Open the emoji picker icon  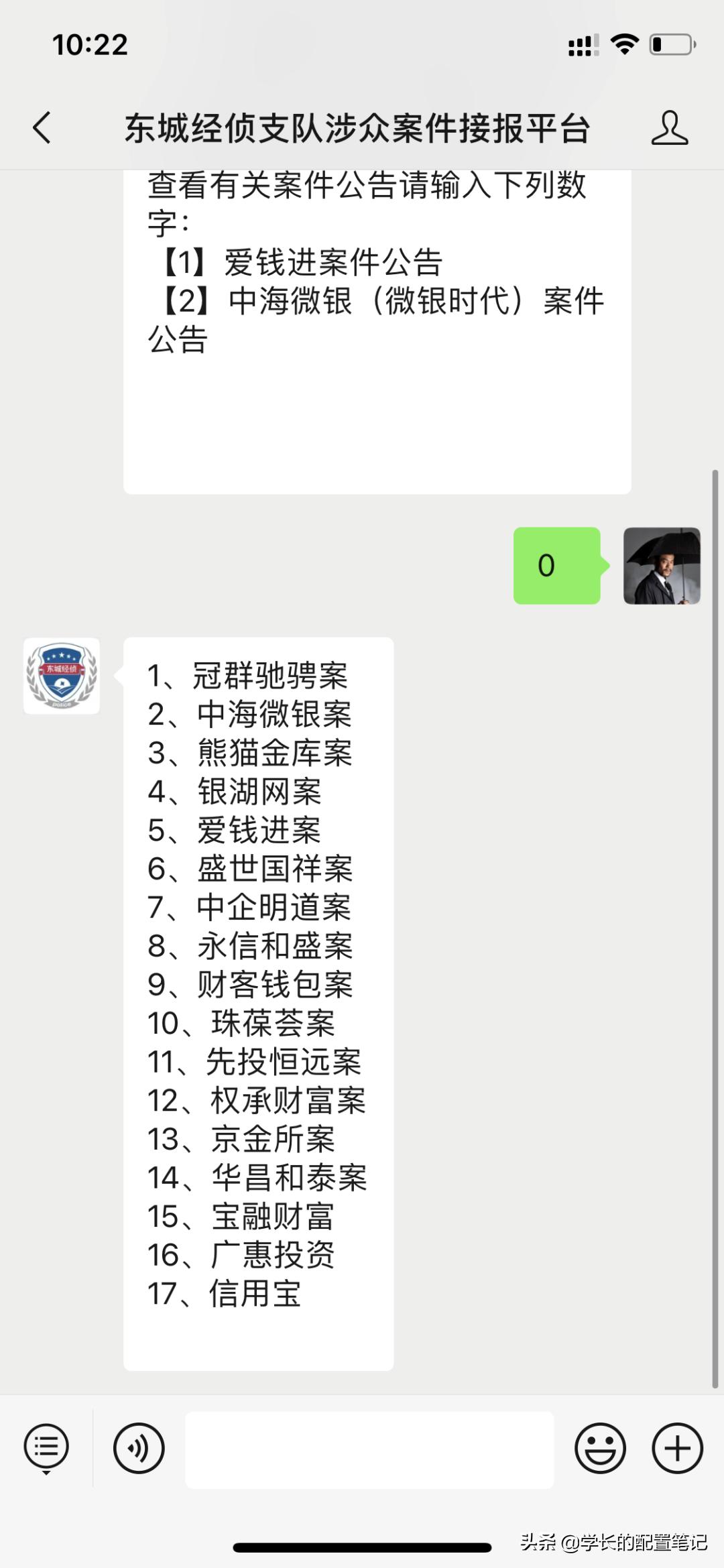click(x=601, y=1448)
